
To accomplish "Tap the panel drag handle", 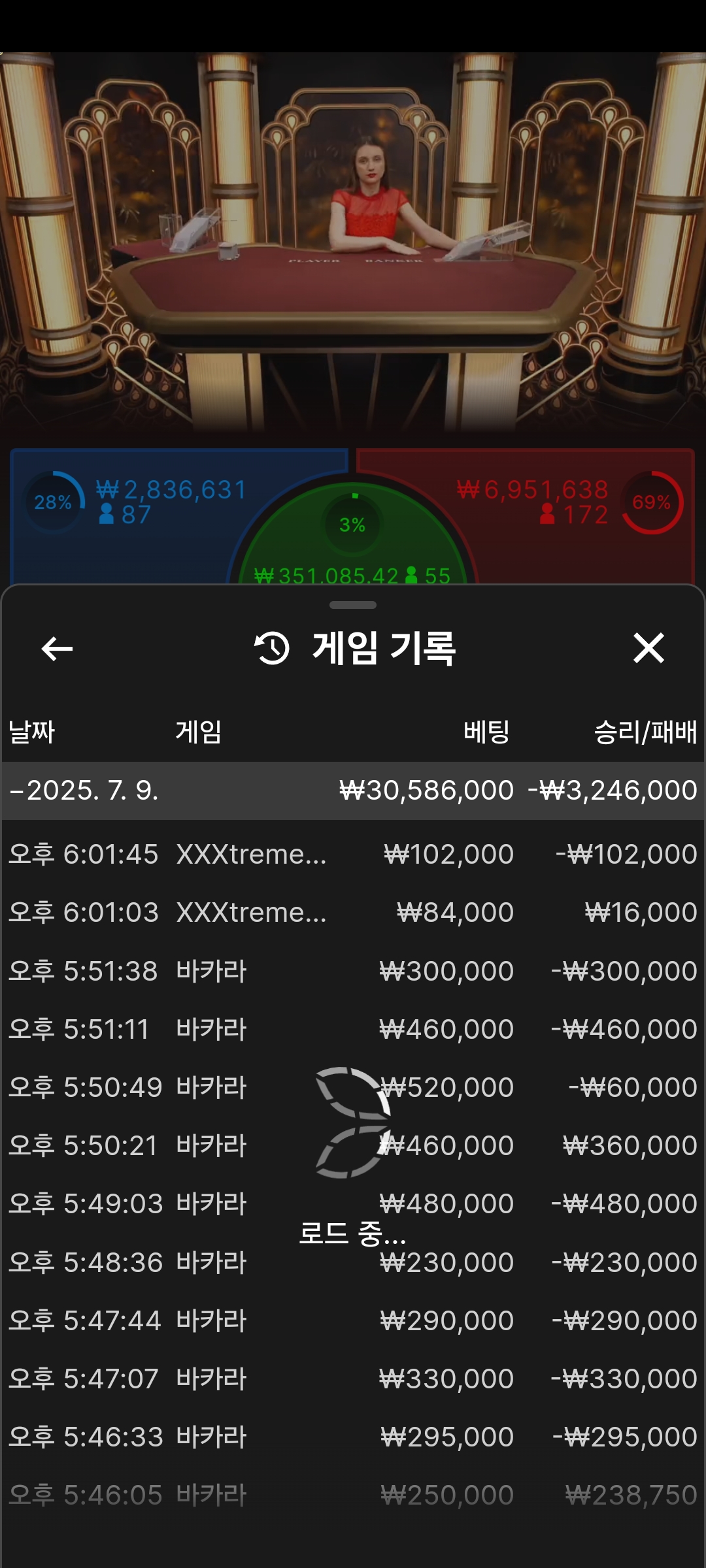I will [x=353, y=605].
